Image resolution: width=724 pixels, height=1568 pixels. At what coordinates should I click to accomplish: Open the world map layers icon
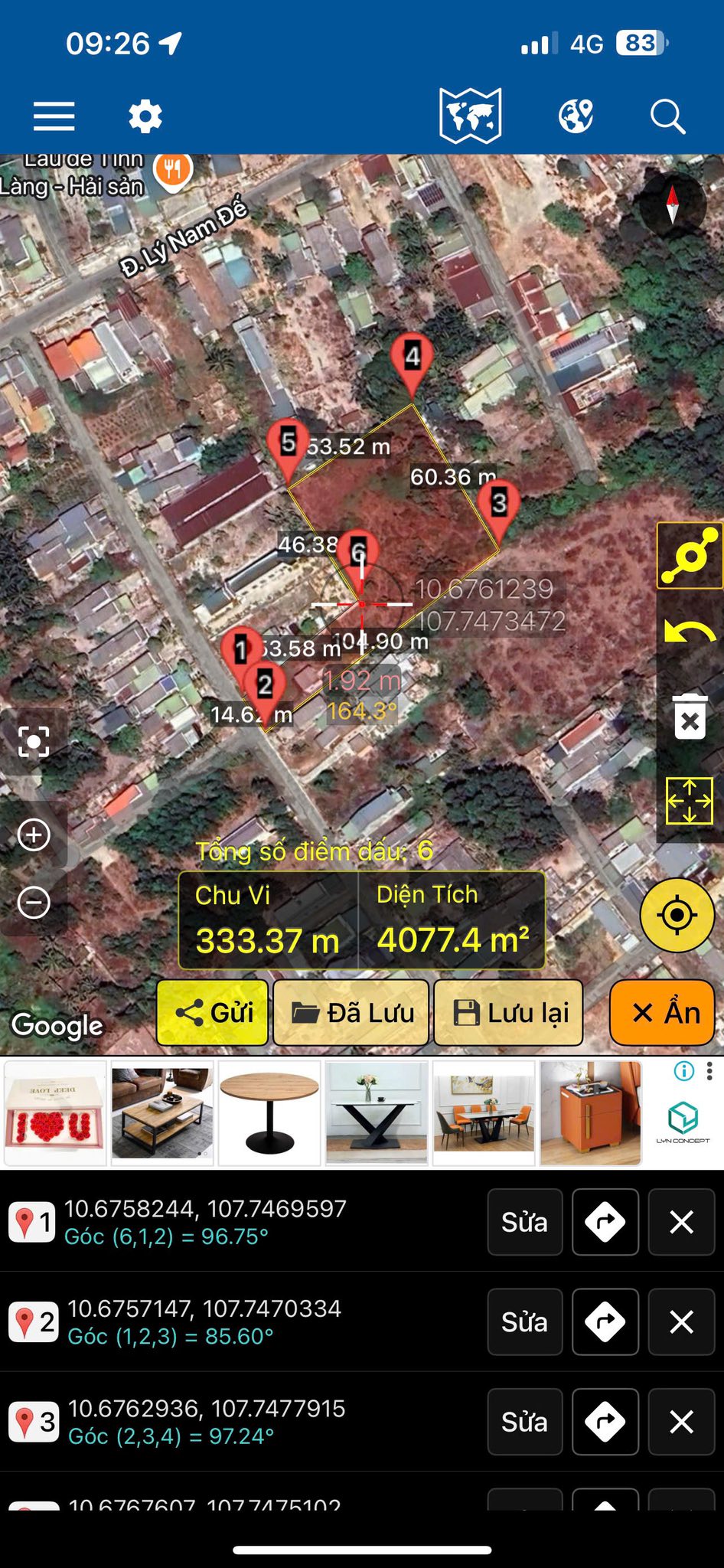(x=470, y=116)
